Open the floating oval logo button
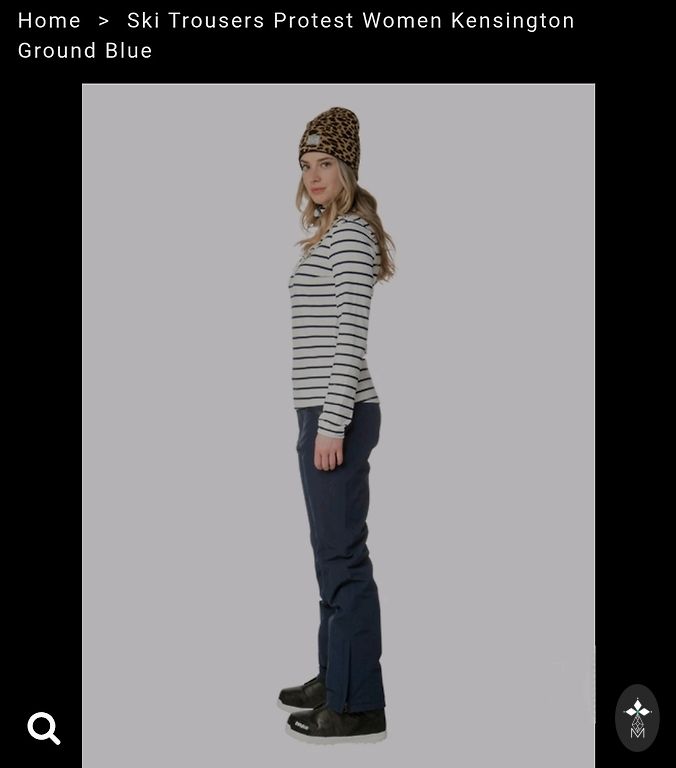 click(x=637, y=718)
